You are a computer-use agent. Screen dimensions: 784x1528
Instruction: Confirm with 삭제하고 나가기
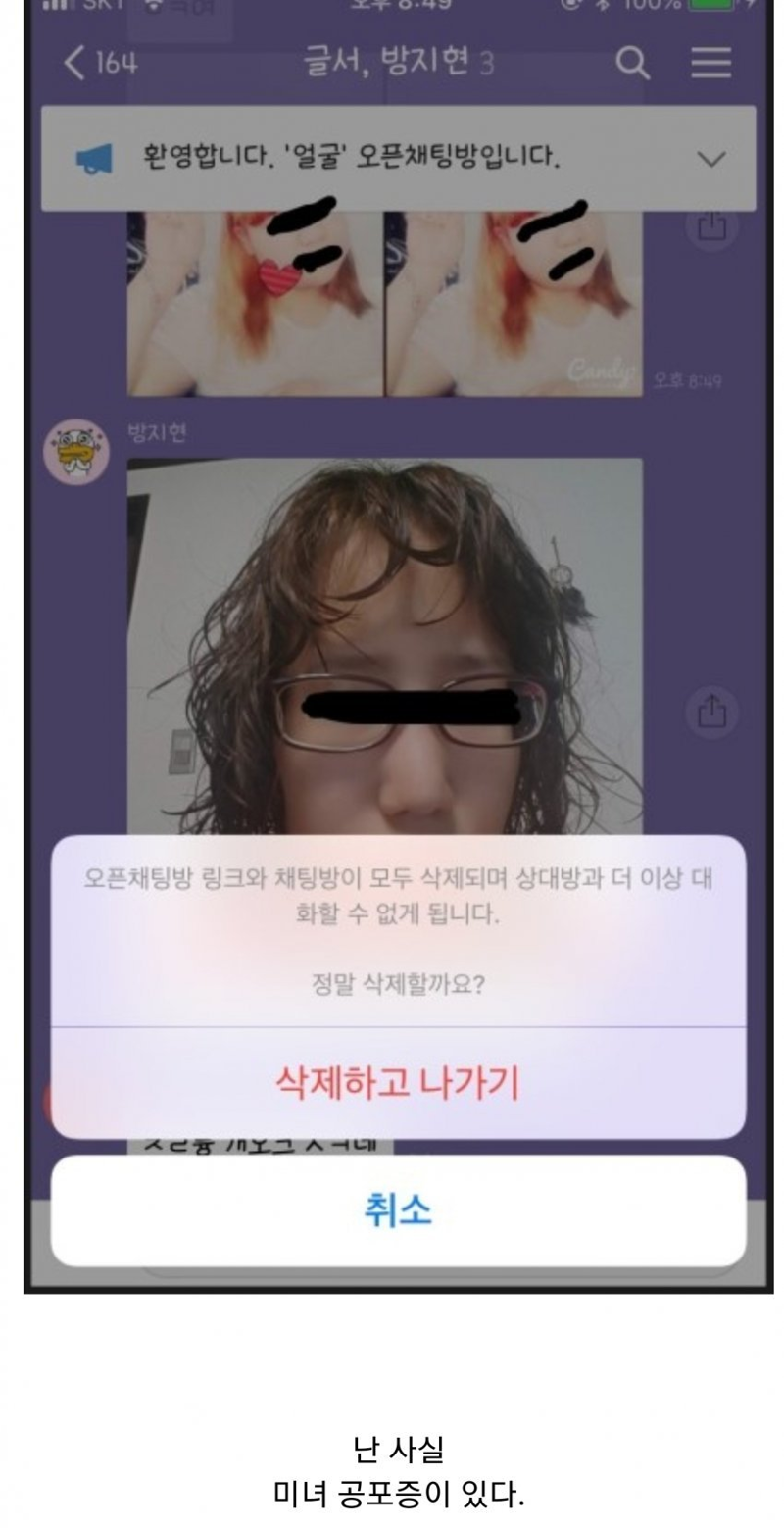(398, 1083)
